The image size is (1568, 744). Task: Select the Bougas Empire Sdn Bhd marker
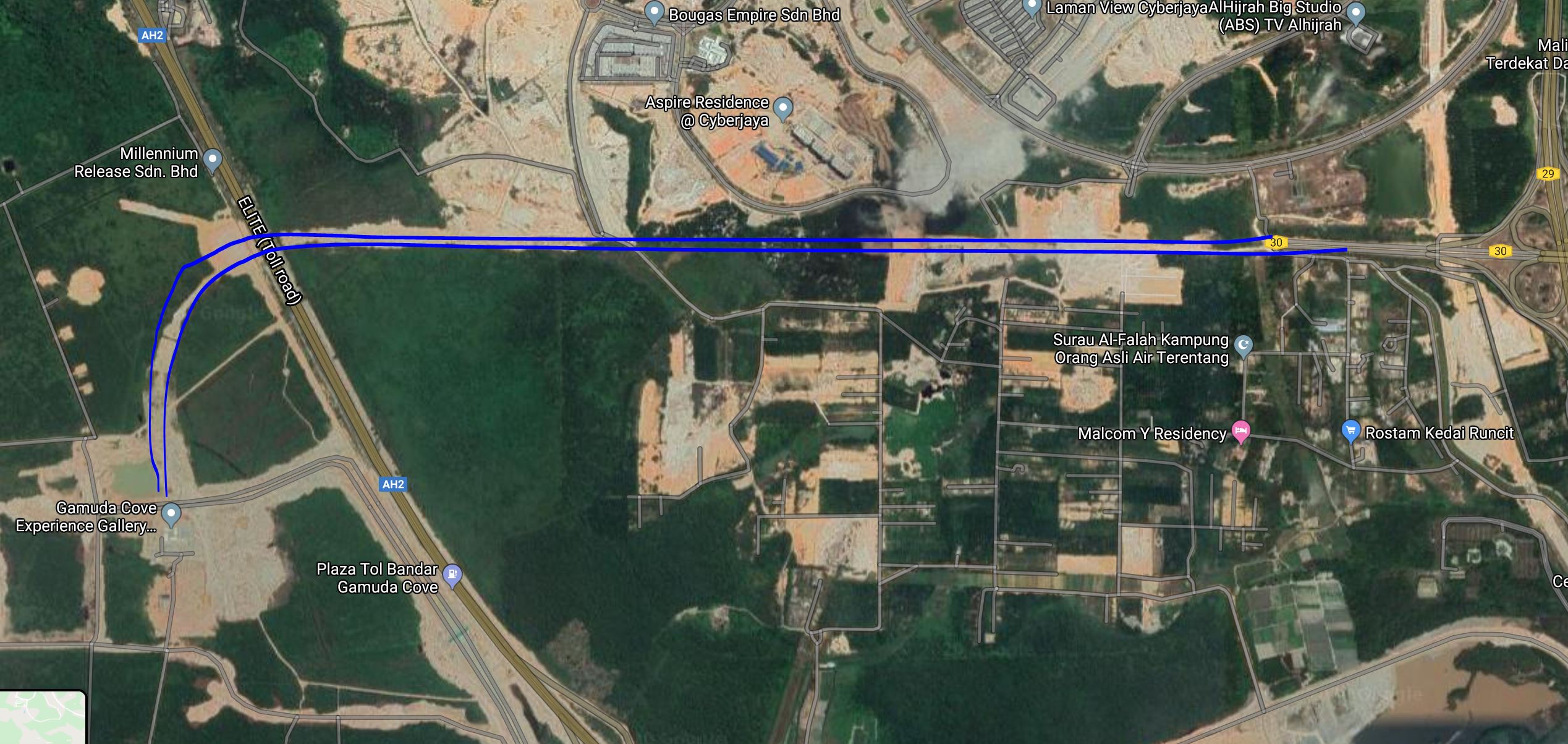(x=654, y=12)
